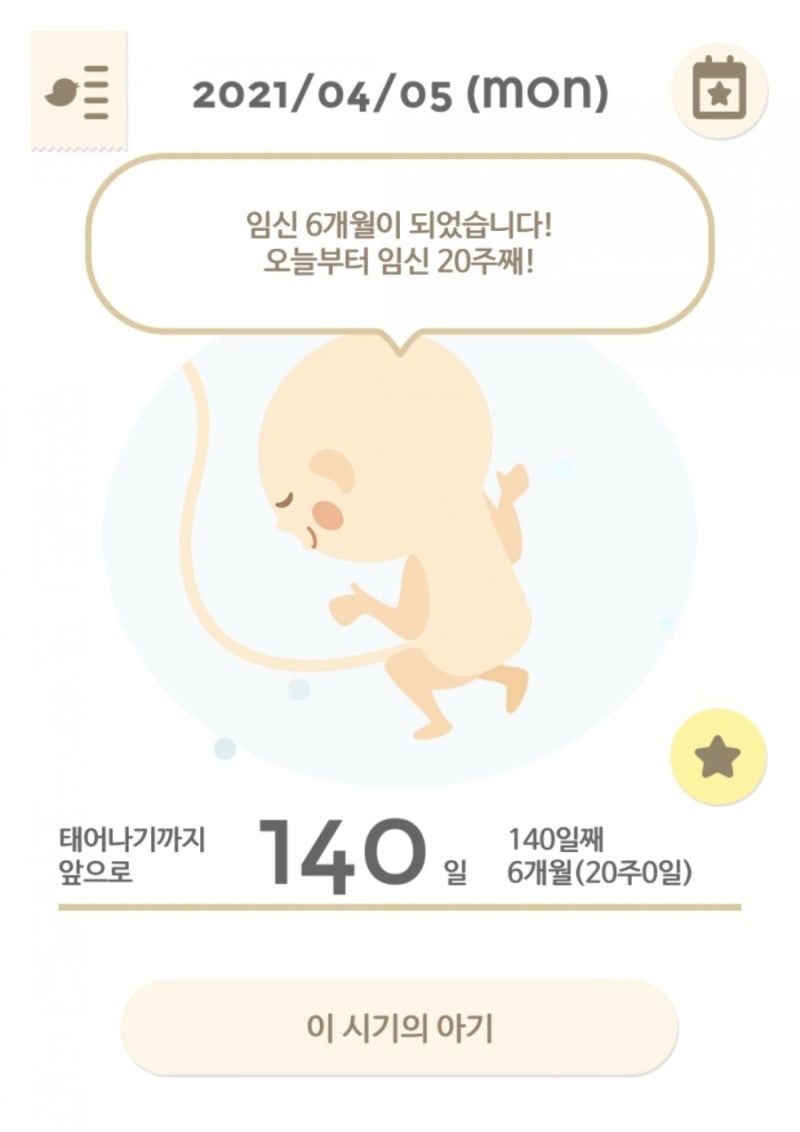Open the calendar using the star calendar icon
The height and width of the screenshot is (1132, 800).
coord(718,92)
